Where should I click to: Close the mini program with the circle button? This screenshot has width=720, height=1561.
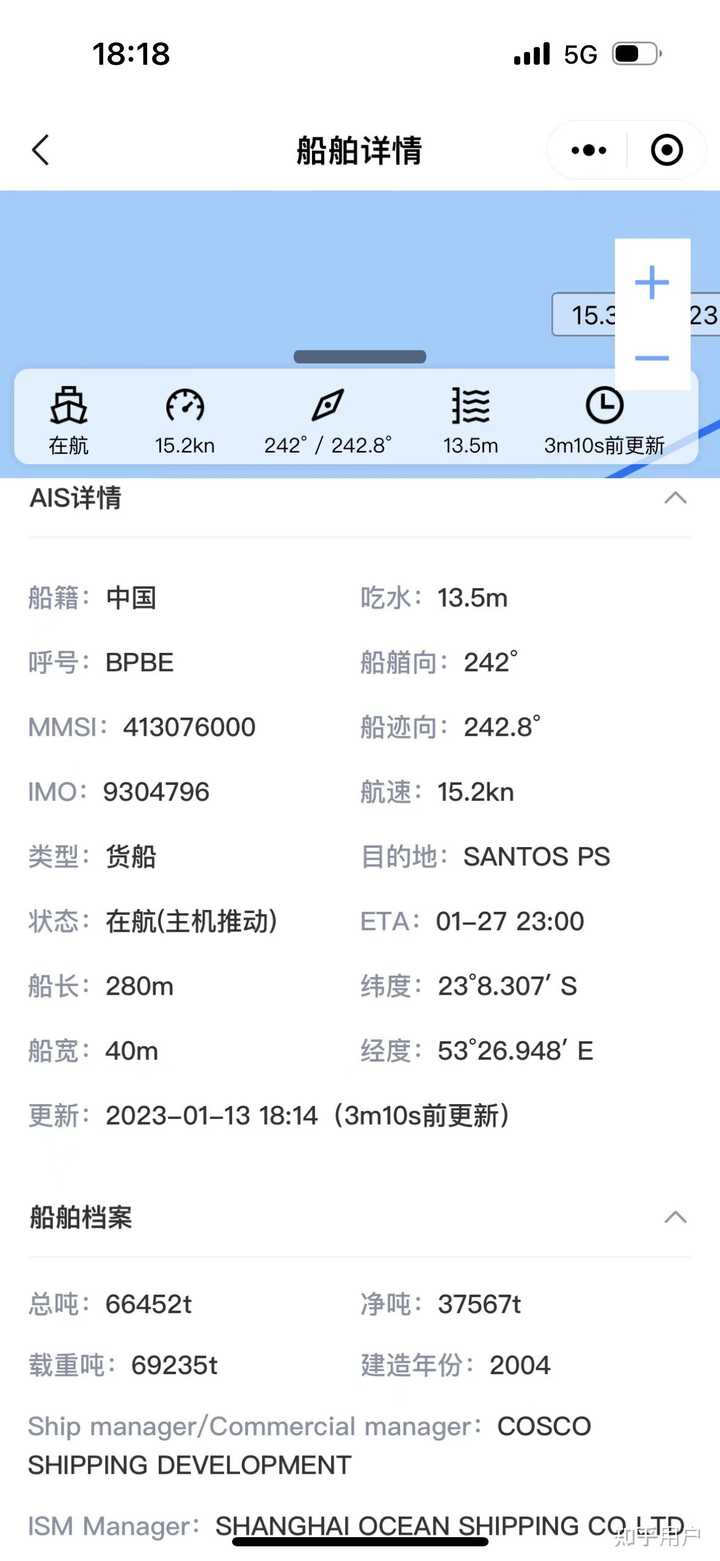click(x=667, y=151)
